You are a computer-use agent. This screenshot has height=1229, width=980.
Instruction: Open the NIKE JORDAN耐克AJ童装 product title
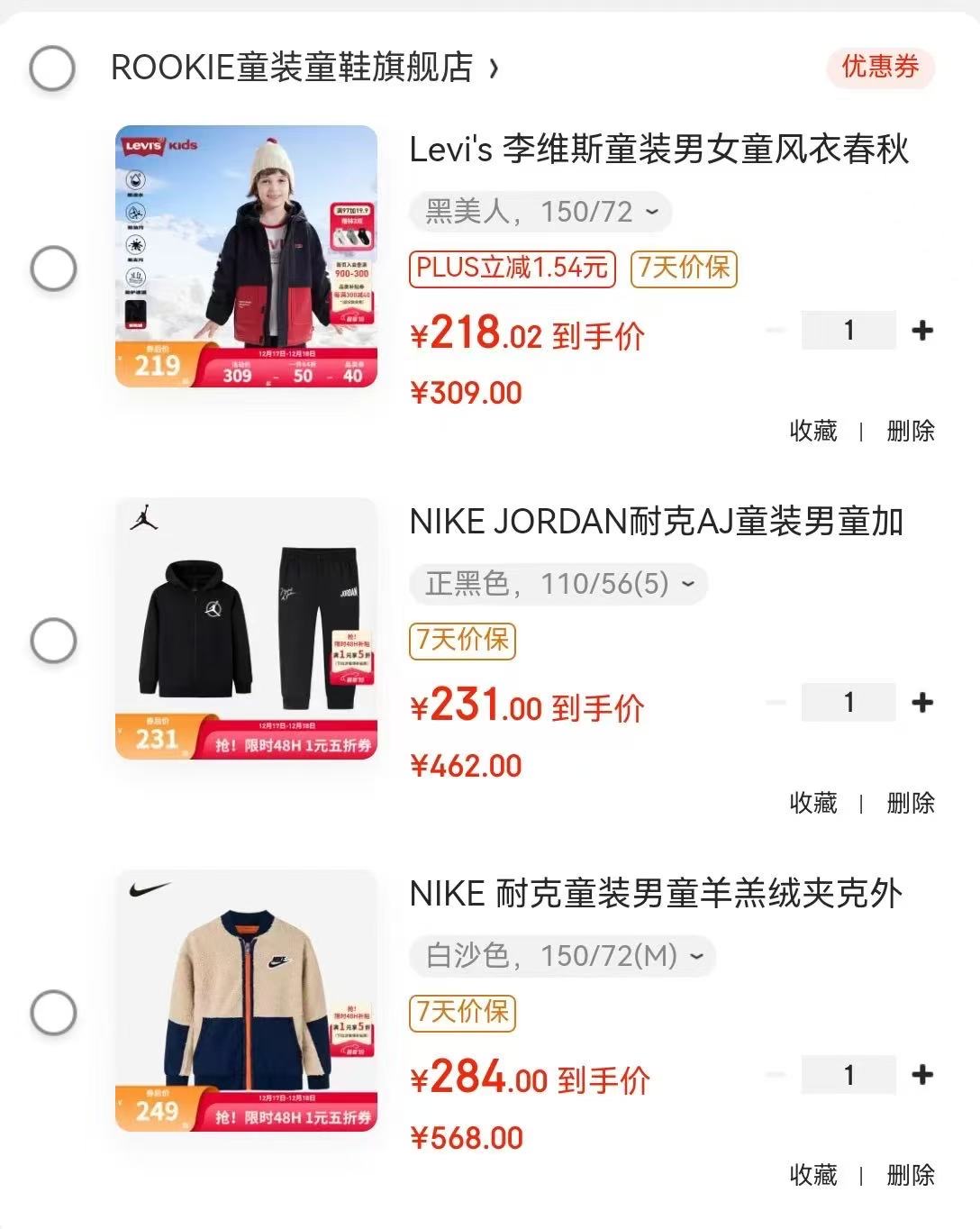coord(656,522)
